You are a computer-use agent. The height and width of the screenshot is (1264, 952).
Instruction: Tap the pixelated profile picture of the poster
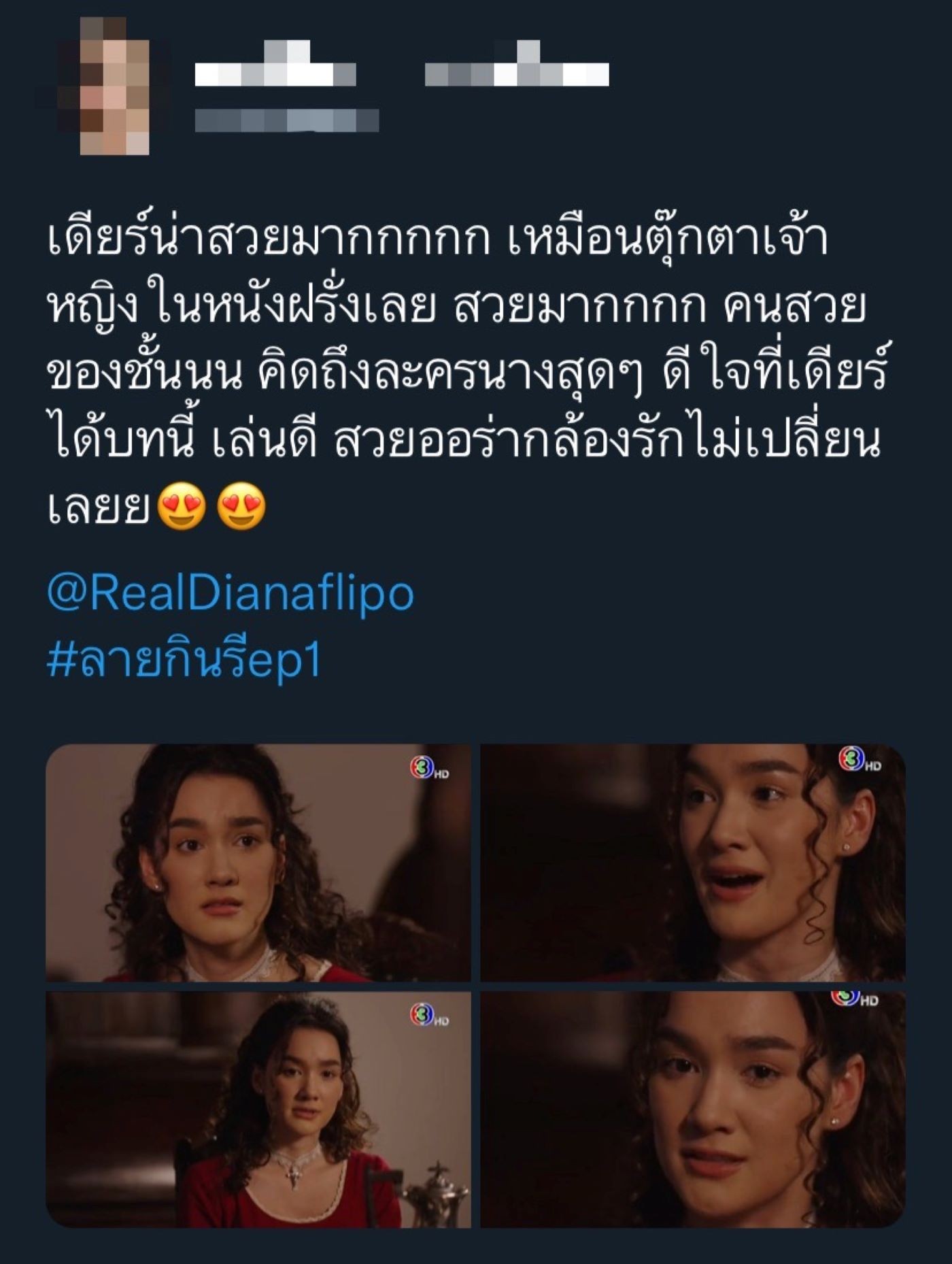point(109,86)
